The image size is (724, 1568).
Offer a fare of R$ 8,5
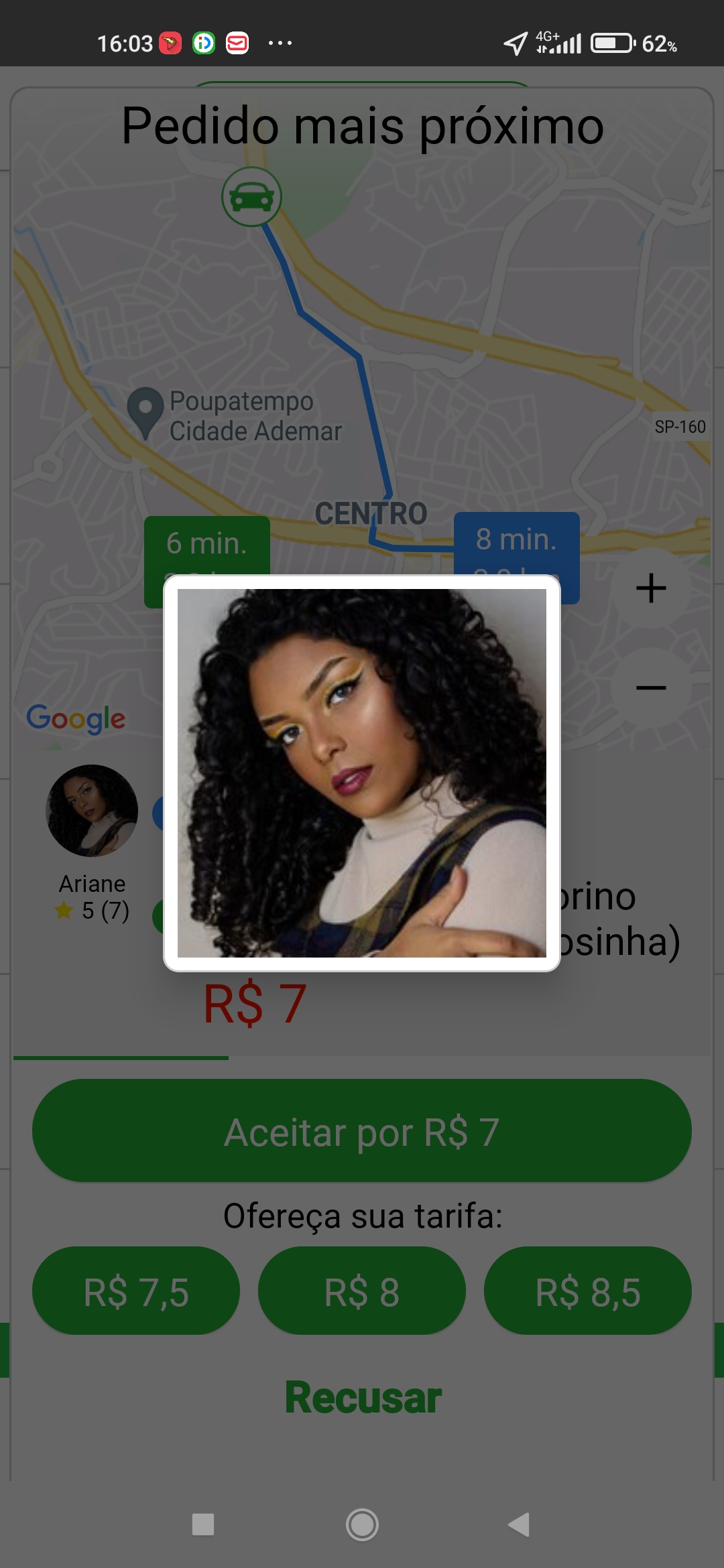(x=588, y=1291)
